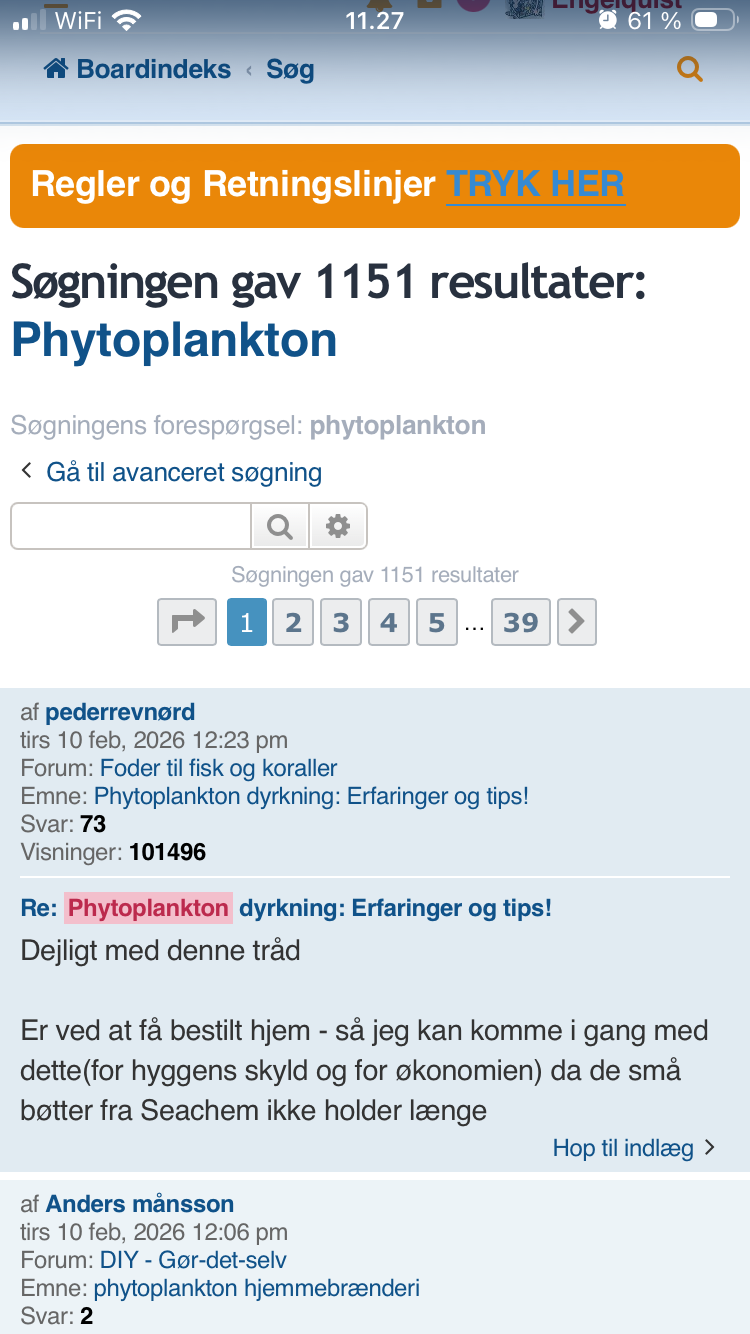Open advanced search gear button
The height and width of the screenshot is (1334, 750).
point(338,526)
